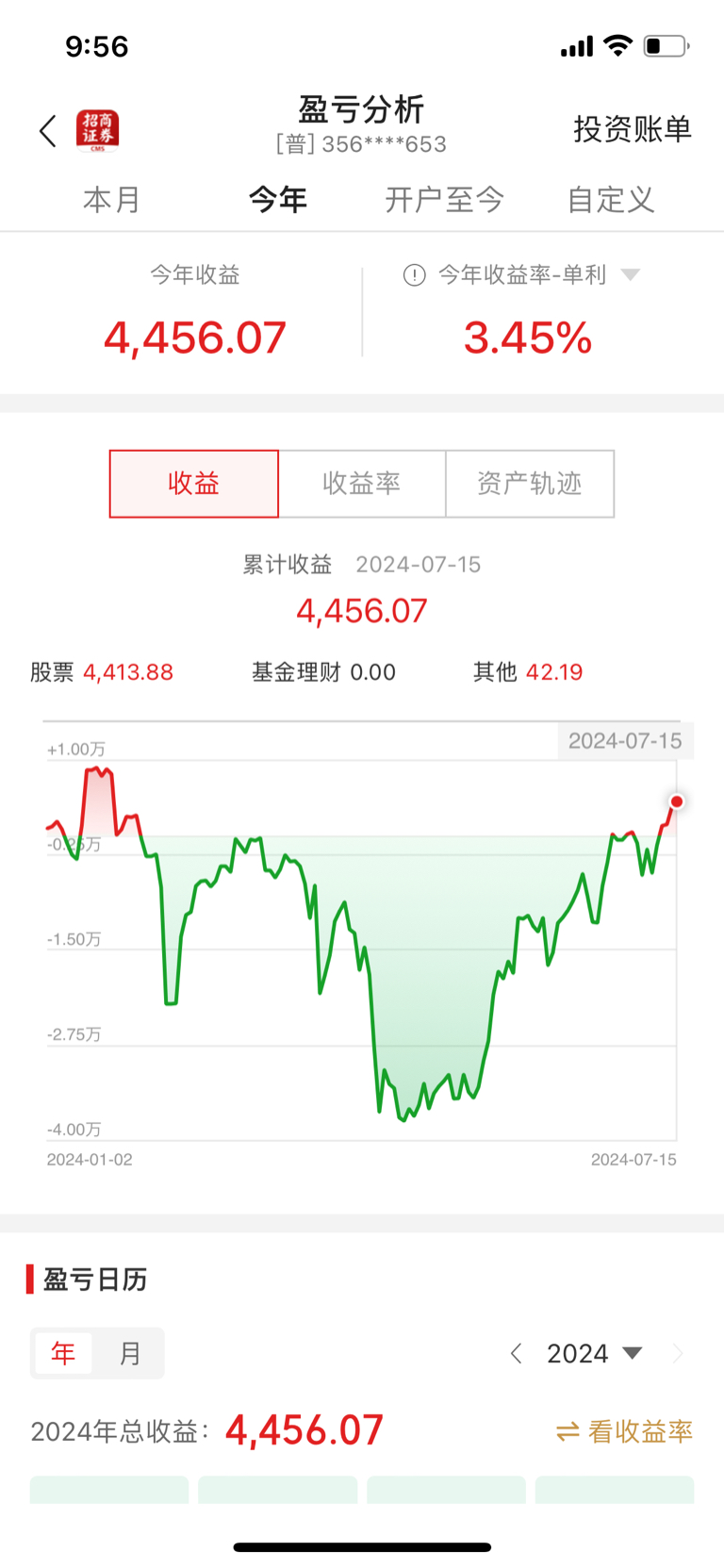Screen dimensions: 724x1568
Task: Switch chart display to 收益率
Action: (362, 484)
